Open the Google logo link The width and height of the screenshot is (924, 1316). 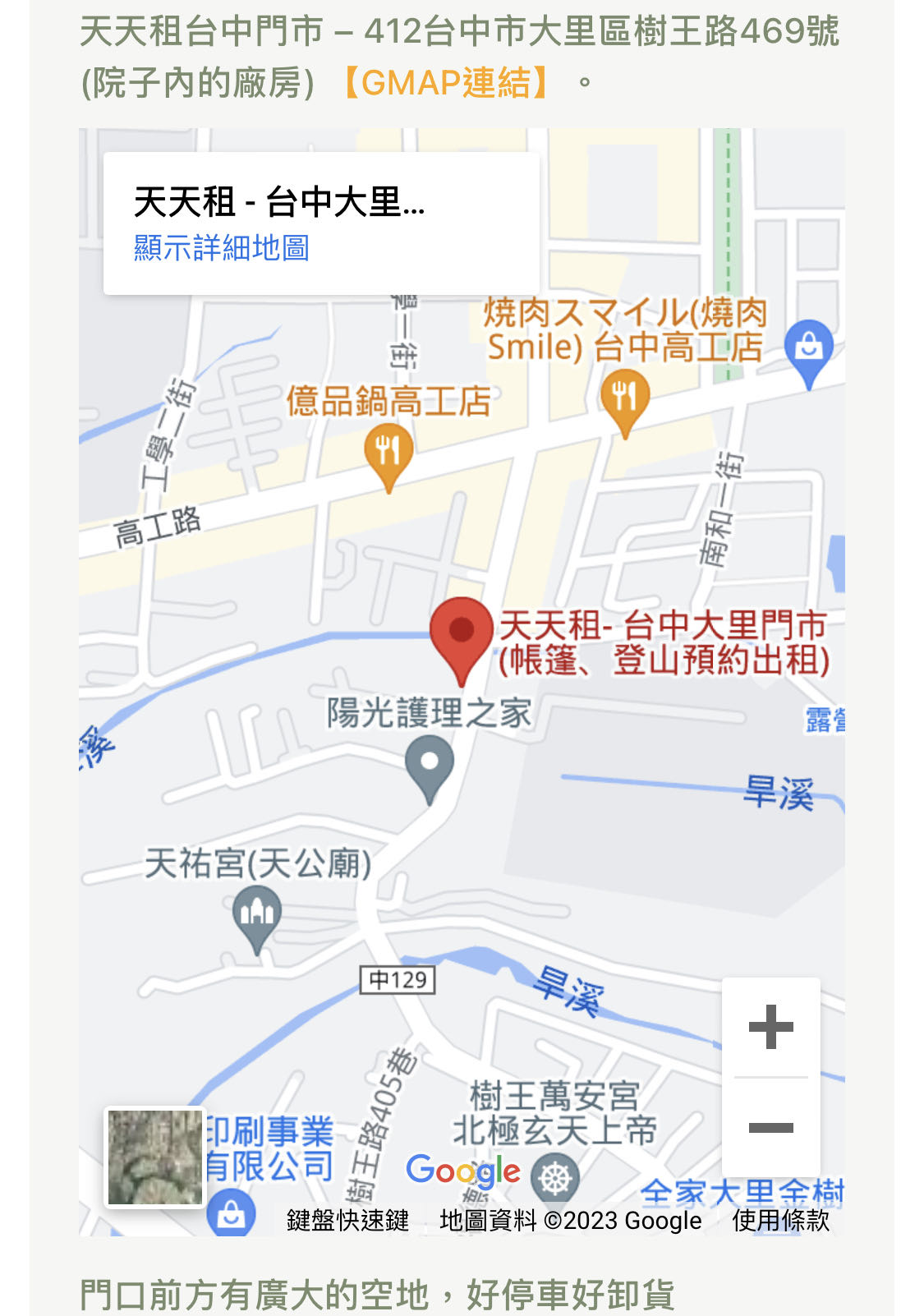[462, 1170]
